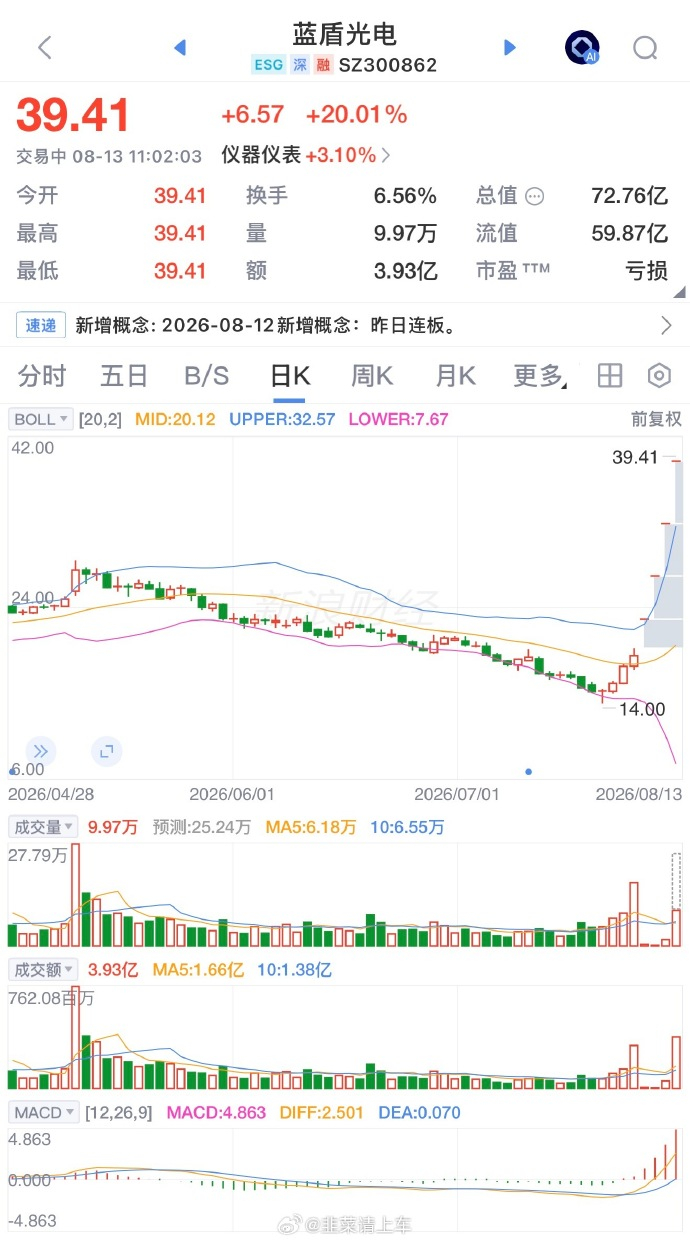The height and width of the screenshot is (1241, 690).
Task: Select the B/S tab
Action: 207,376
